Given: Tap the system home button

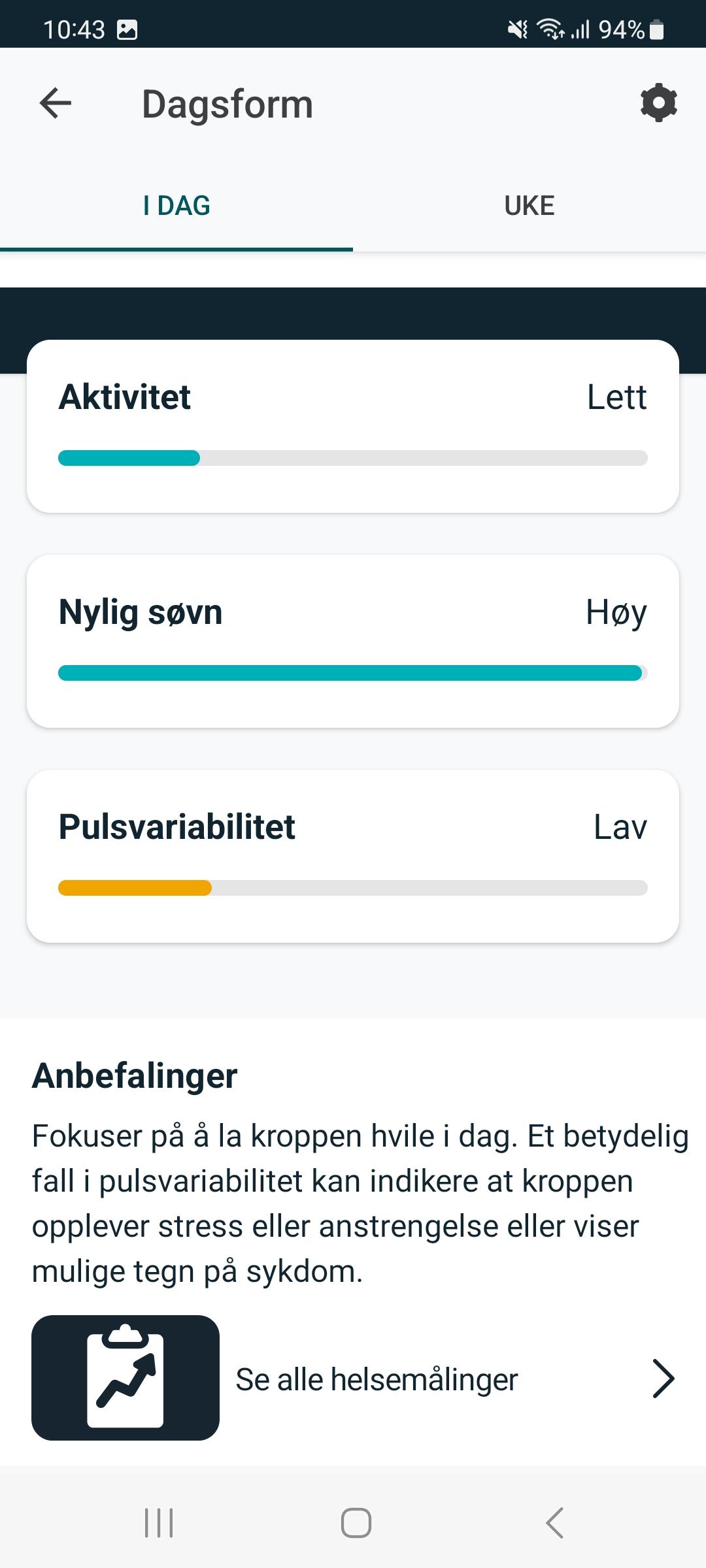Looking at the screenshot, I should pos(356,1523).
